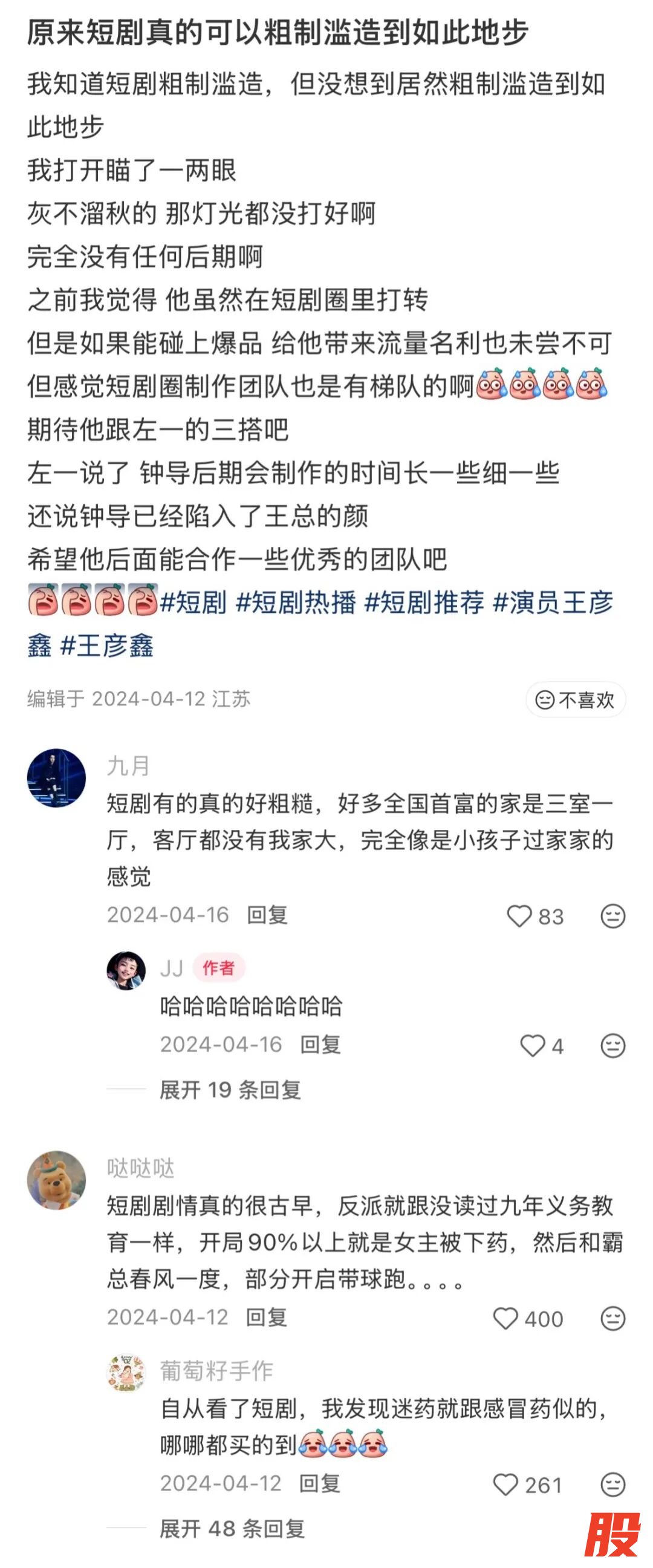This screenshot has height=1568, width=653.
Task: Reply to 九月's comment
Action: [267, 914]
